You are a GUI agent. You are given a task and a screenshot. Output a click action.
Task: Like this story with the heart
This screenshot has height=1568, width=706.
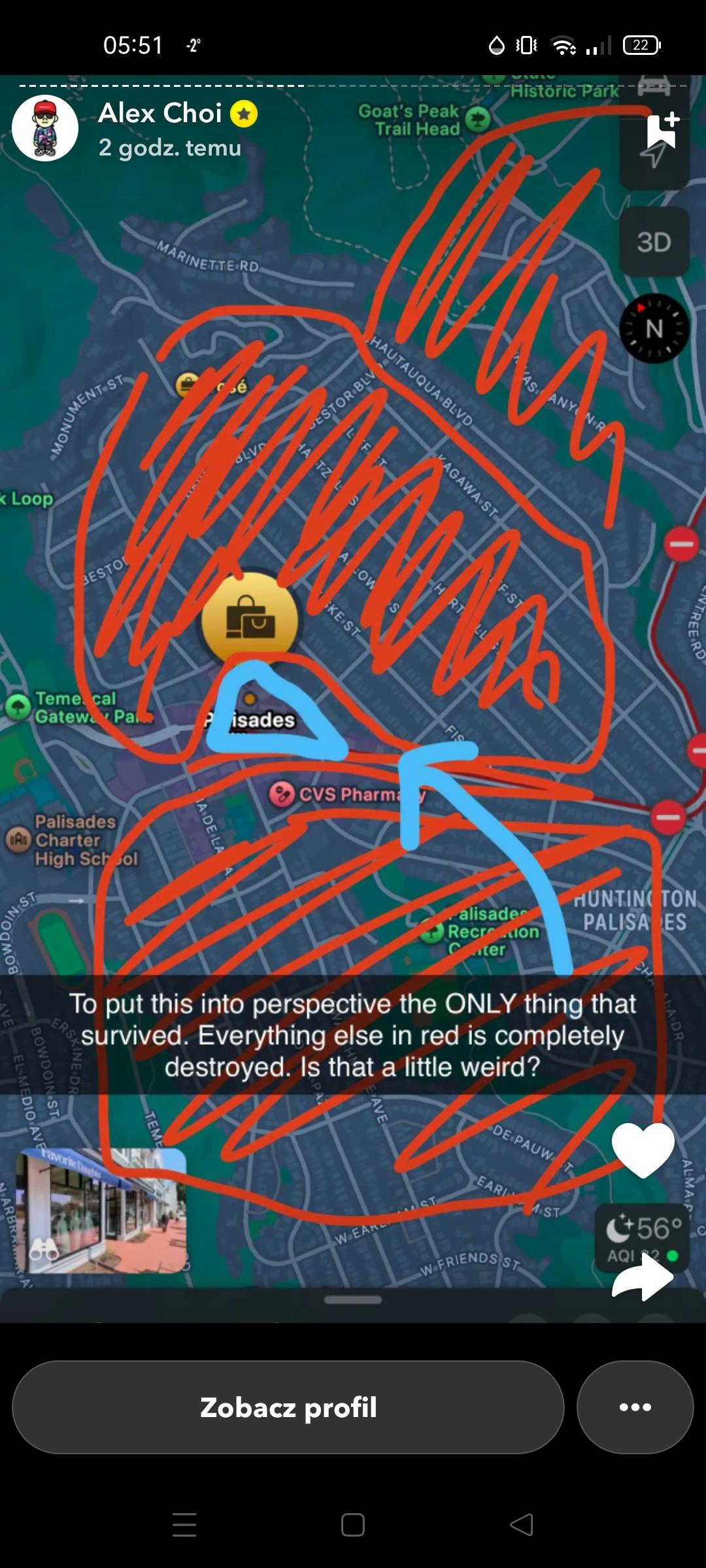point(643,1151)
